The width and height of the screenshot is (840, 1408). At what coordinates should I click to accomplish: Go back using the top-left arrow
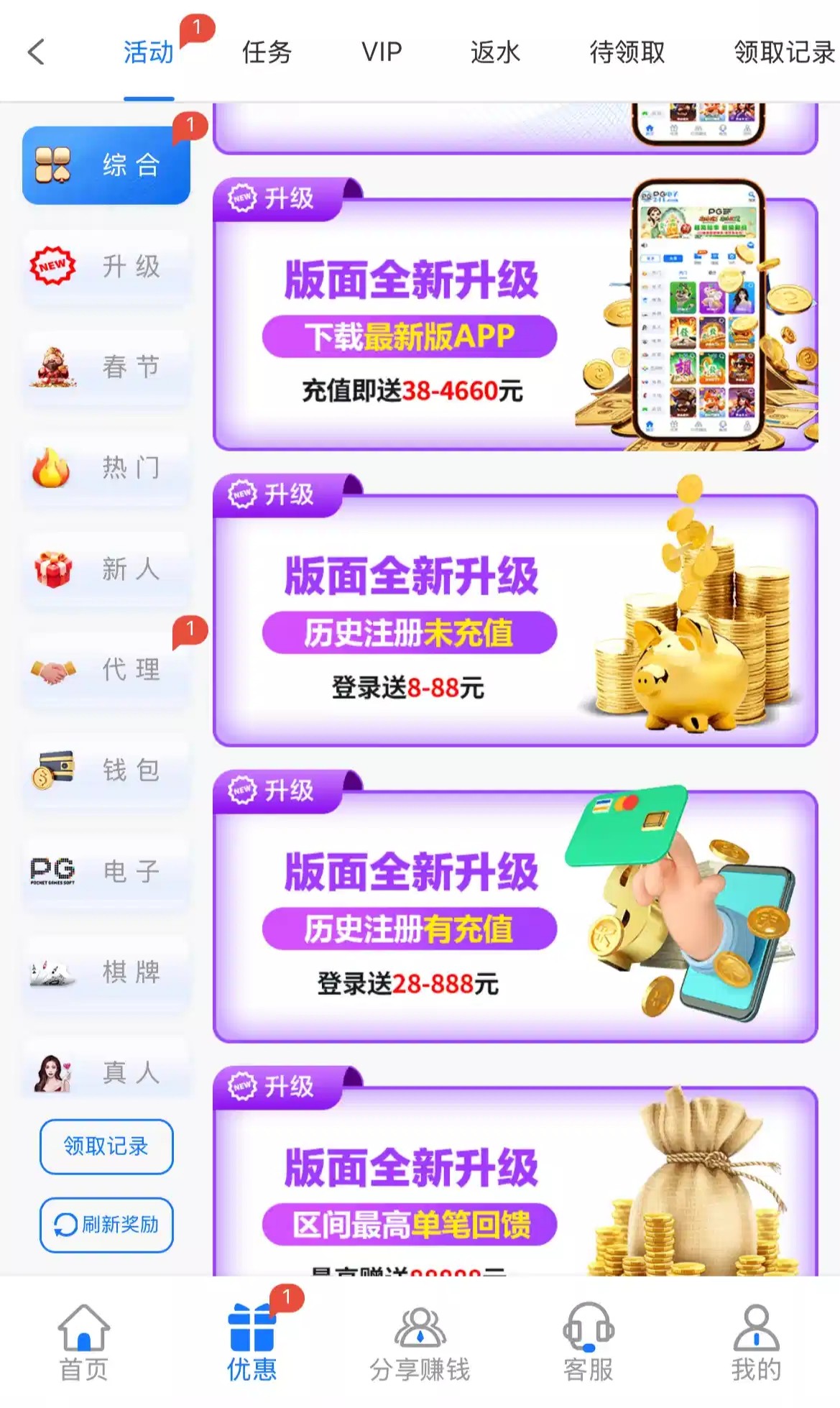coord(36,52)
